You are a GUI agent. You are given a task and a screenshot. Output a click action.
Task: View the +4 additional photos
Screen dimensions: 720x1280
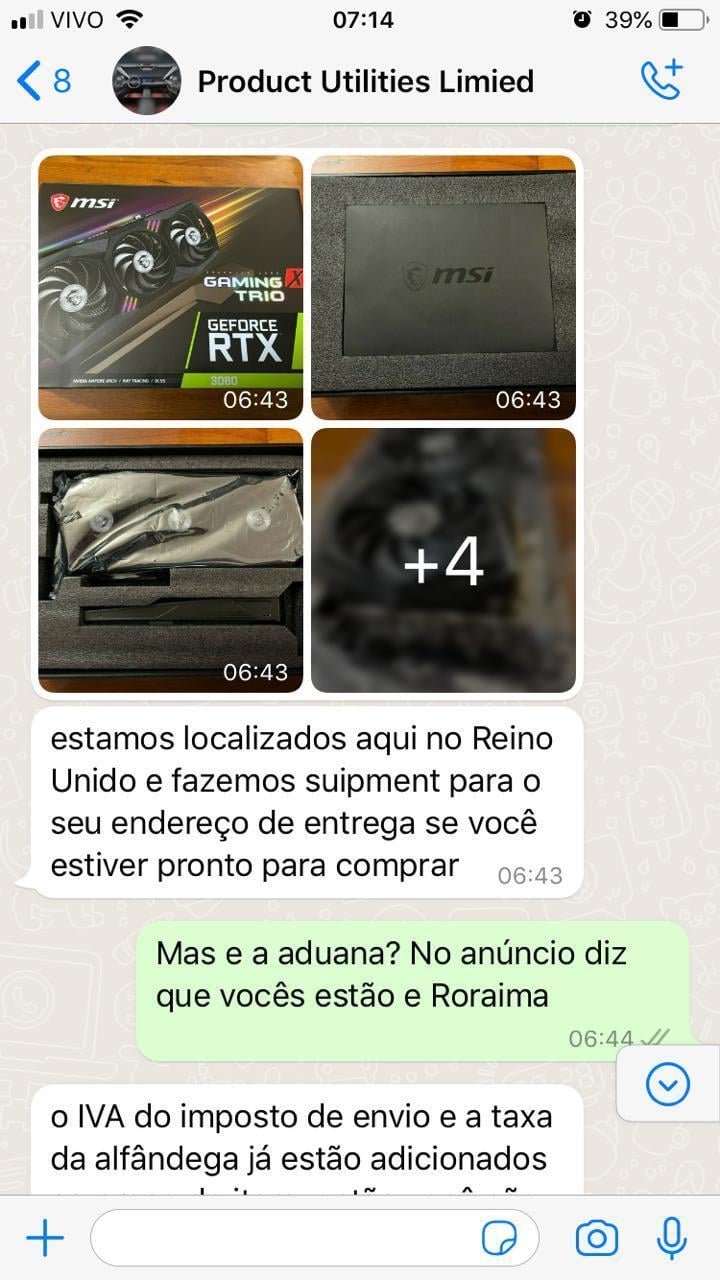point(443,560)
